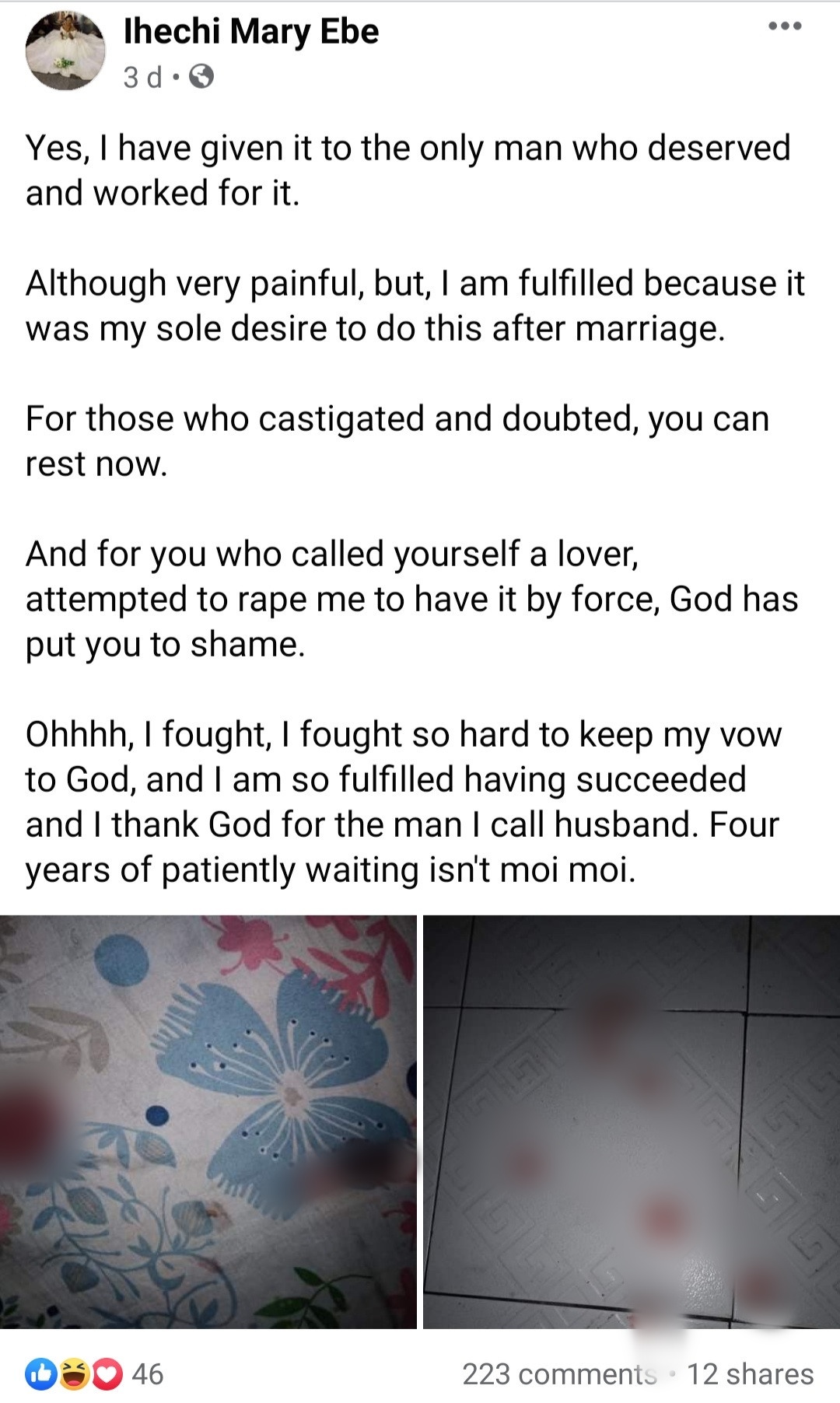
Task: Open Ihechi Mary Ebe's profile picture
Action: pyautogui.click(x=65, y=51)
